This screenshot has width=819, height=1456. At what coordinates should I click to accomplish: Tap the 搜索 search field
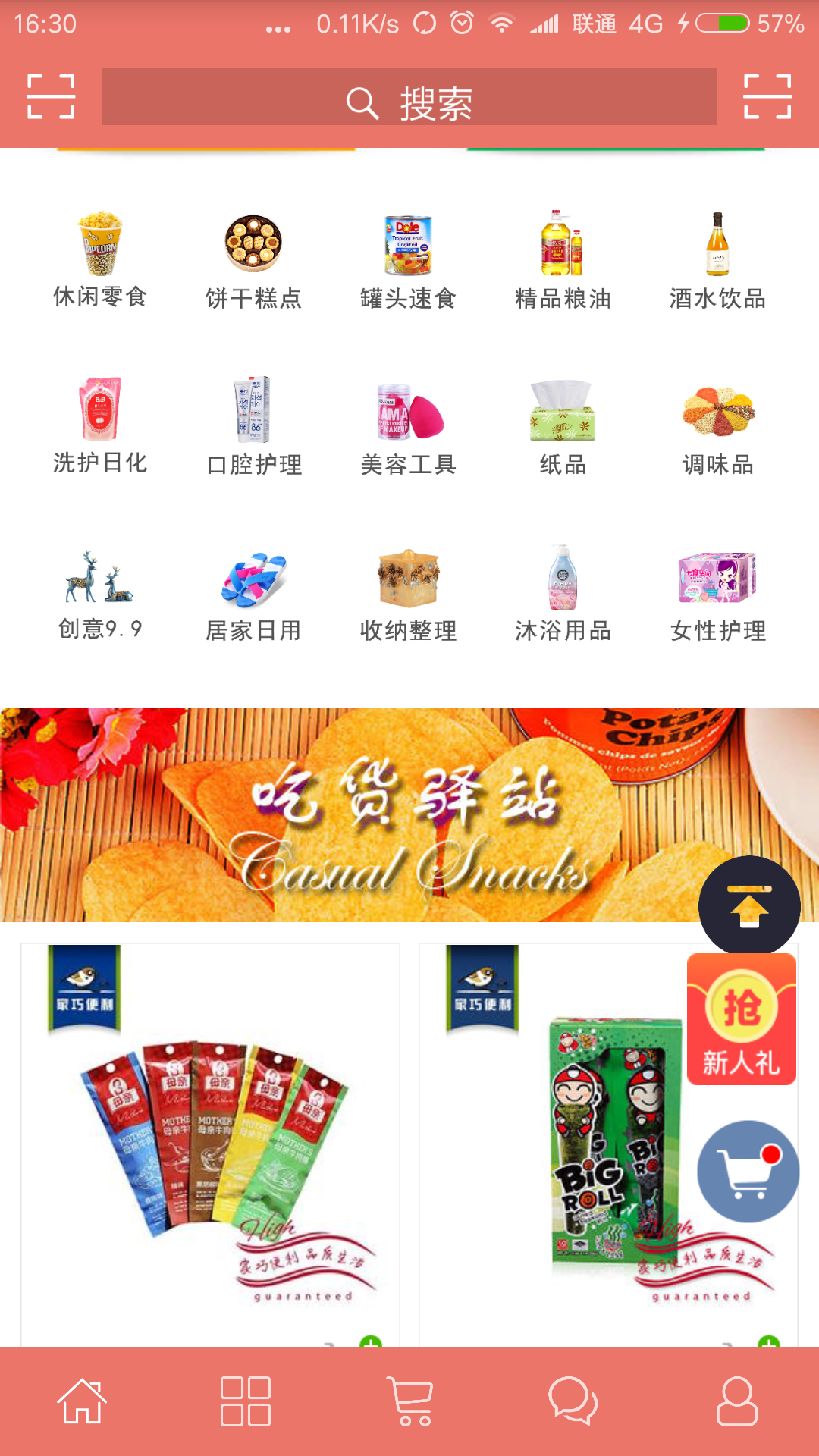(x=409, y=97)
